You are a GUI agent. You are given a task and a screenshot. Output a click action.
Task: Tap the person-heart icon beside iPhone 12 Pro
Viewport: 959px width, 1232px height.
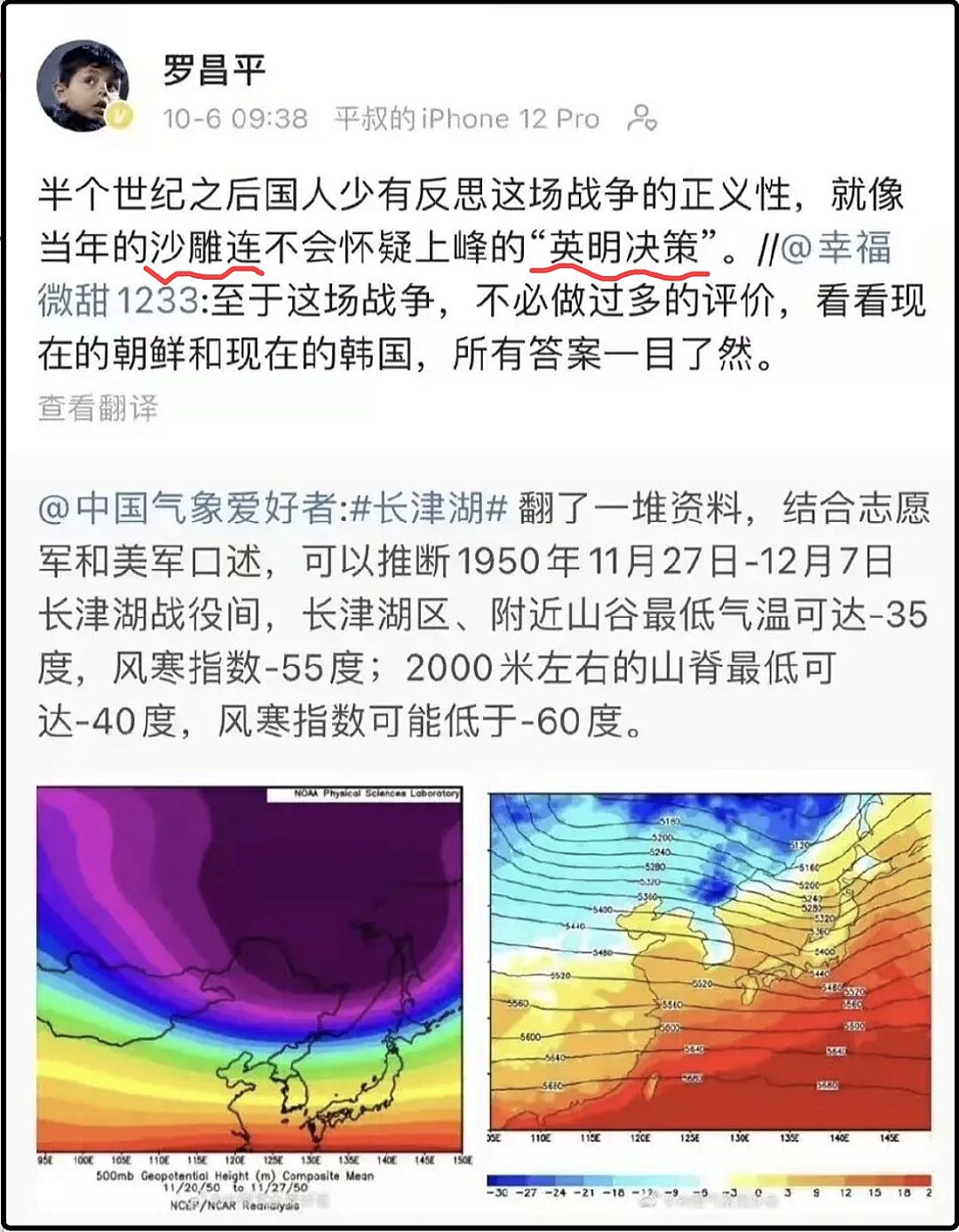coord(641,118)
